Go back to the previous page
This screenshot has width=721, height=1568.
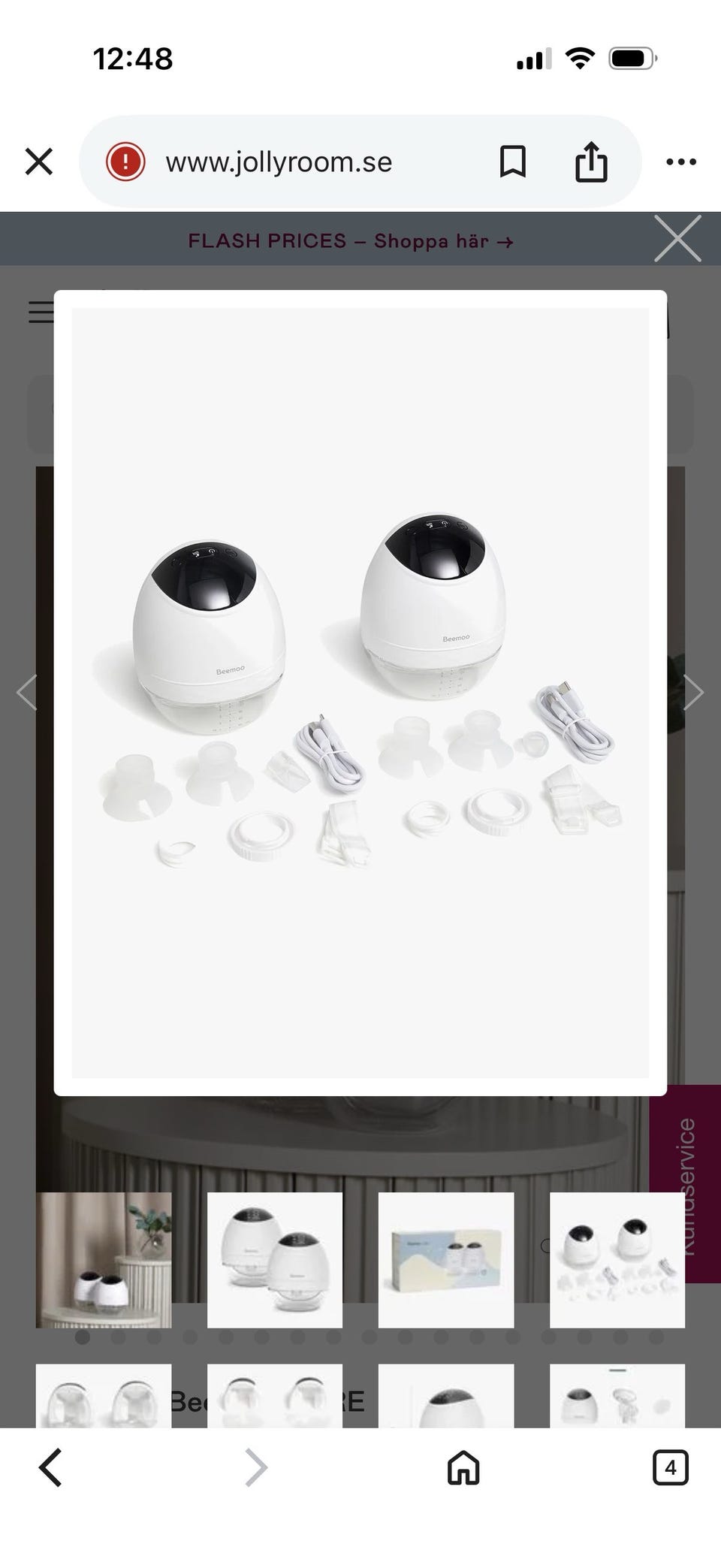tap(50, 1467)
